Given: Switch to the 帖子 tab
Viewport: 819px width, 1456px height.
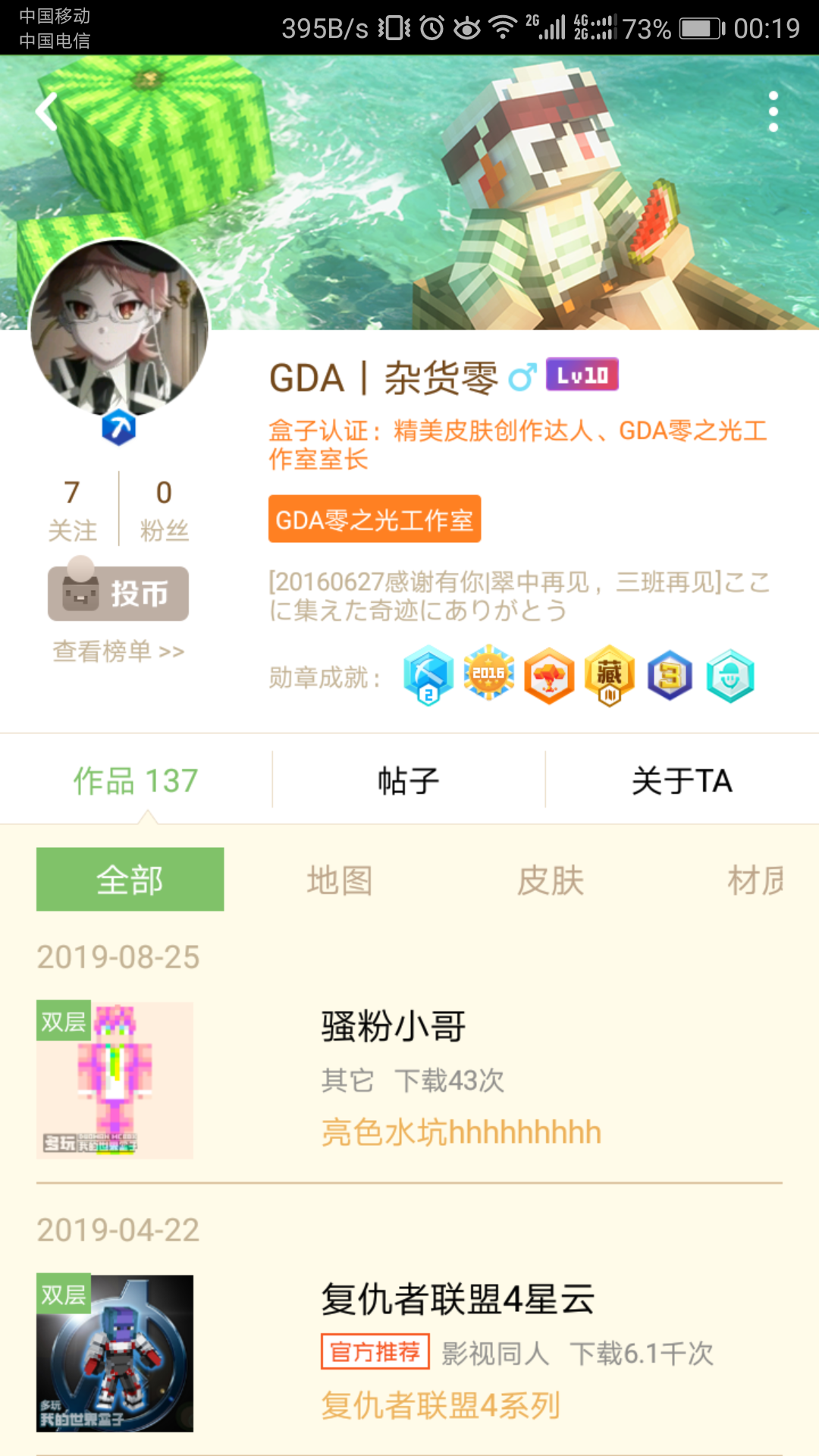Looking at the screenshot, I should tap(409, 780).
